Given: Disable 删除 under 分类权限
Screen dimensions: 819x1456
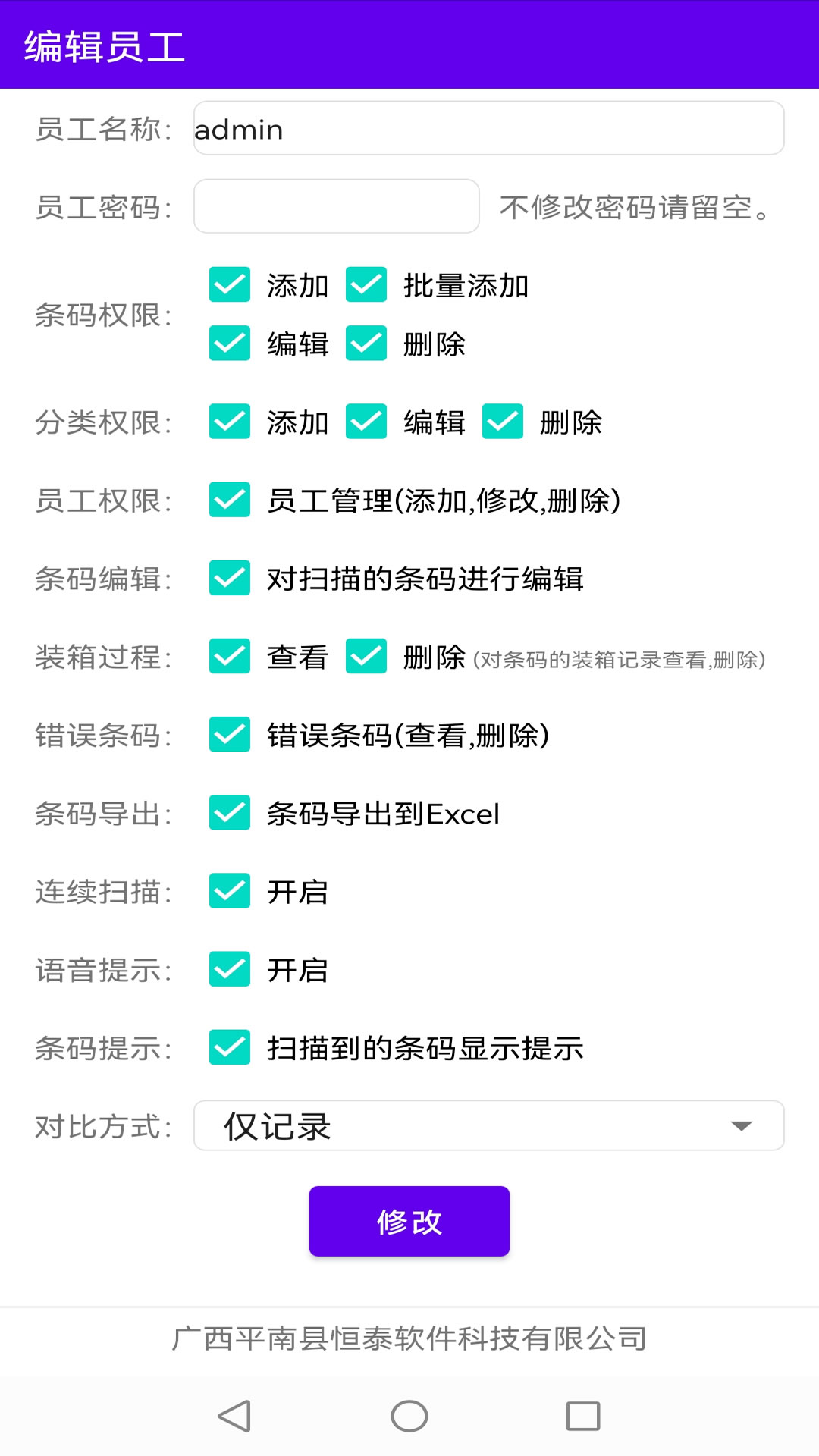Looking at the screenshot, I should [503, 422].
